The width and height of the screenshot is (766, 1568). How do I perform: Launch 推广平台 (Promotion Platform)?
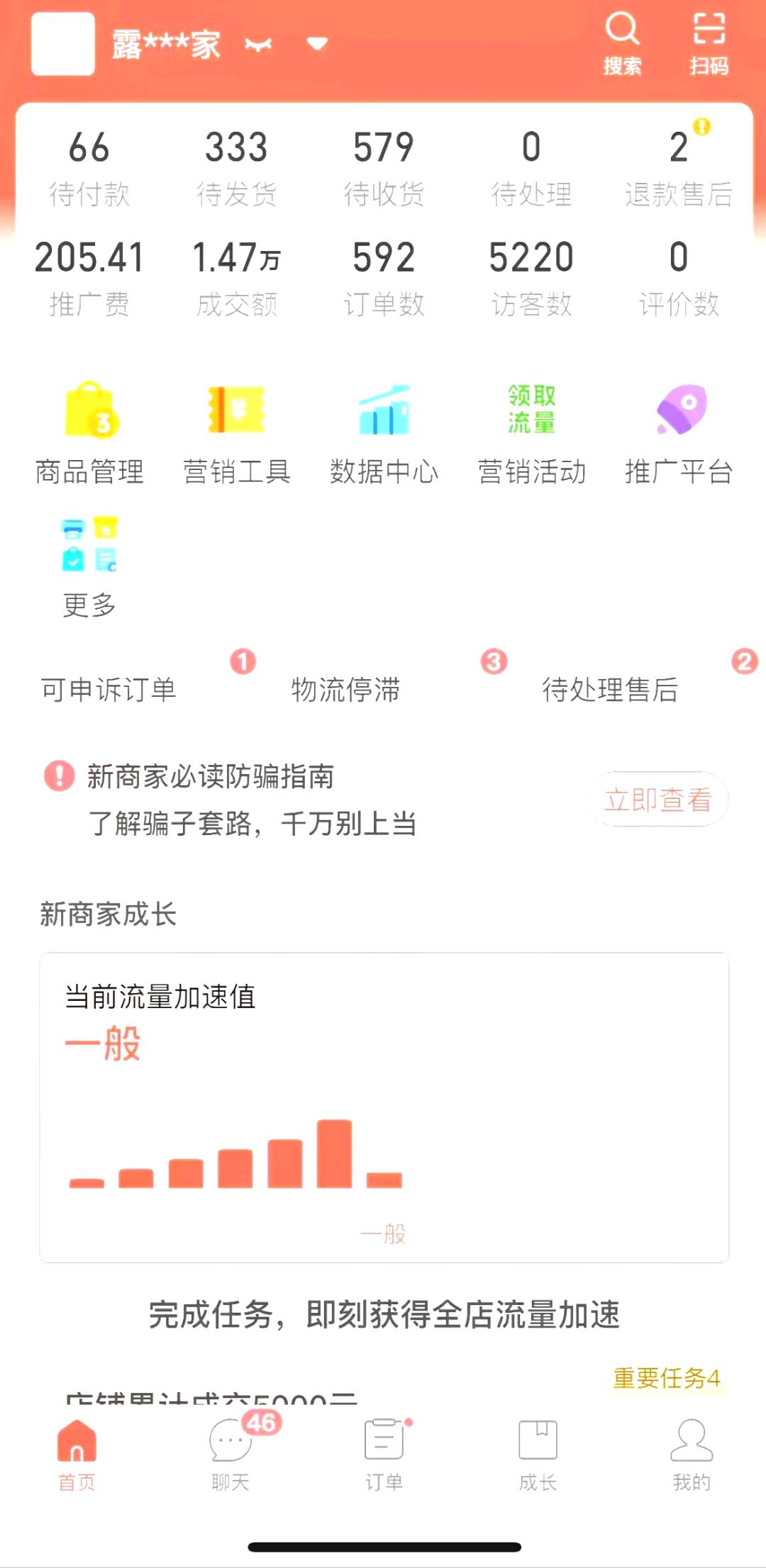[679, 432]
